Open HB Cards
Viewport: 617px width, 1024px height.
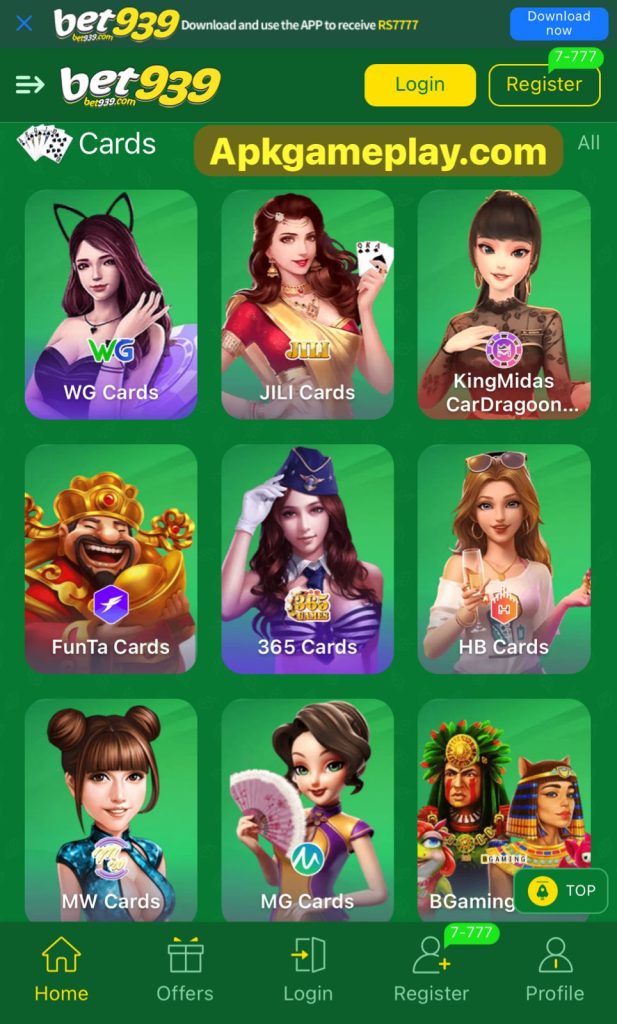503,558
